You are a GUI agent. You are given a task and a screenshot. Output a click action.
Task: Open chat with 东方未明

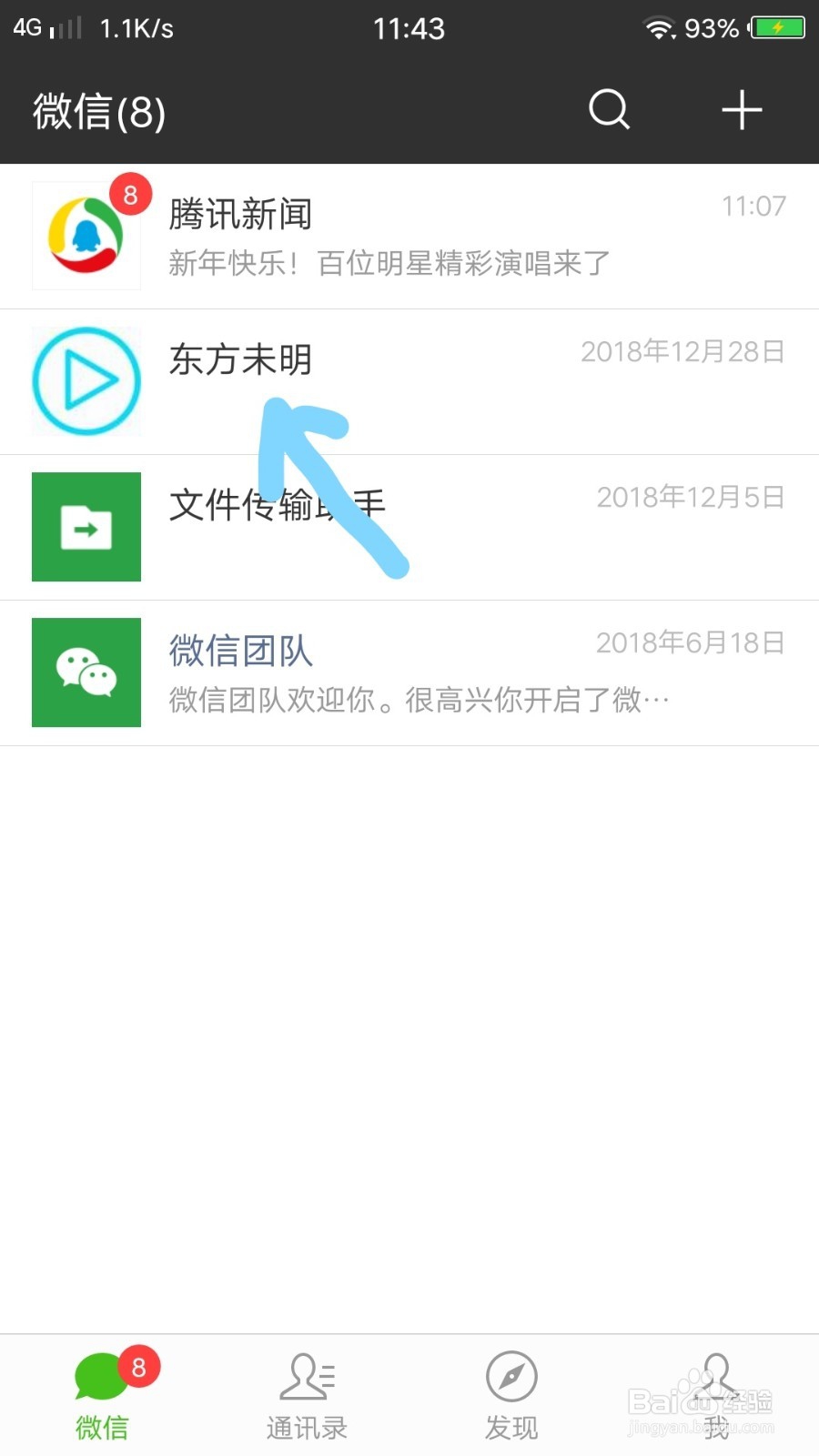click(x=409, y=381)
